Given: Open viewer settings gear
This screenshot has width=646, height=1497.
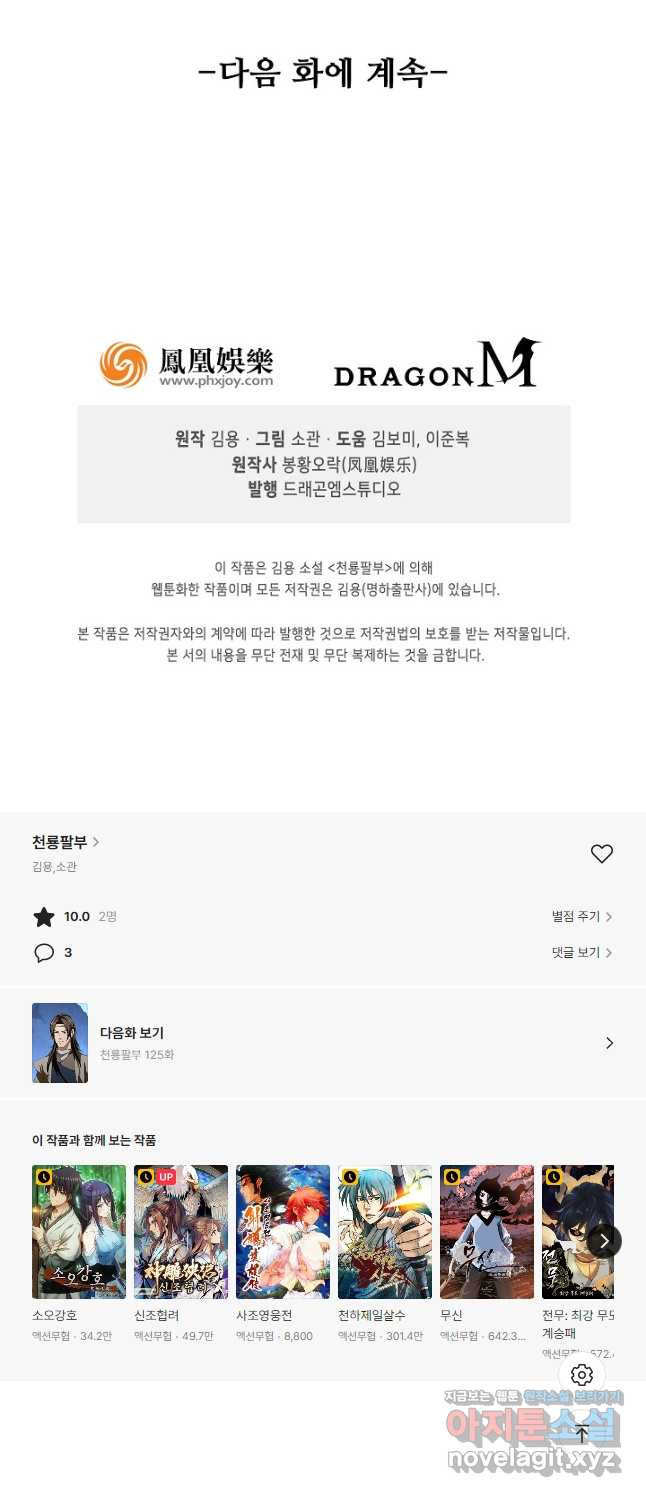Looking at the screenshot, I should (x=582, y=1375).
